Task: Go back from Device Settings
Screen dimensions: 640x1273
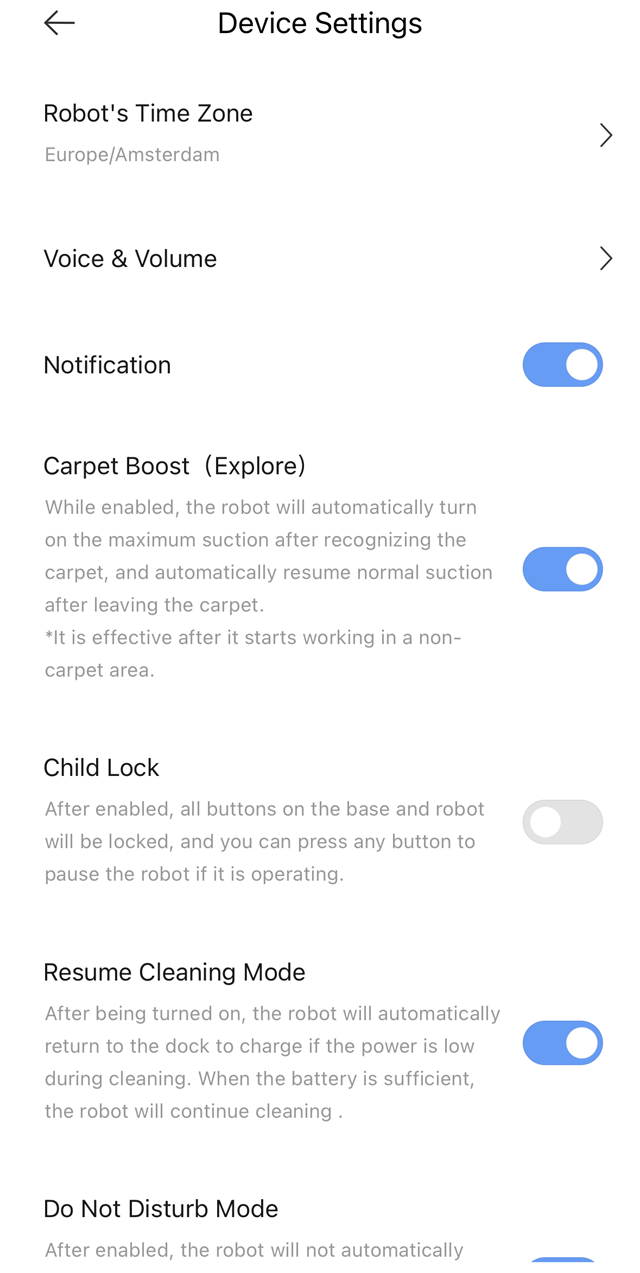Action: (59, 23)
